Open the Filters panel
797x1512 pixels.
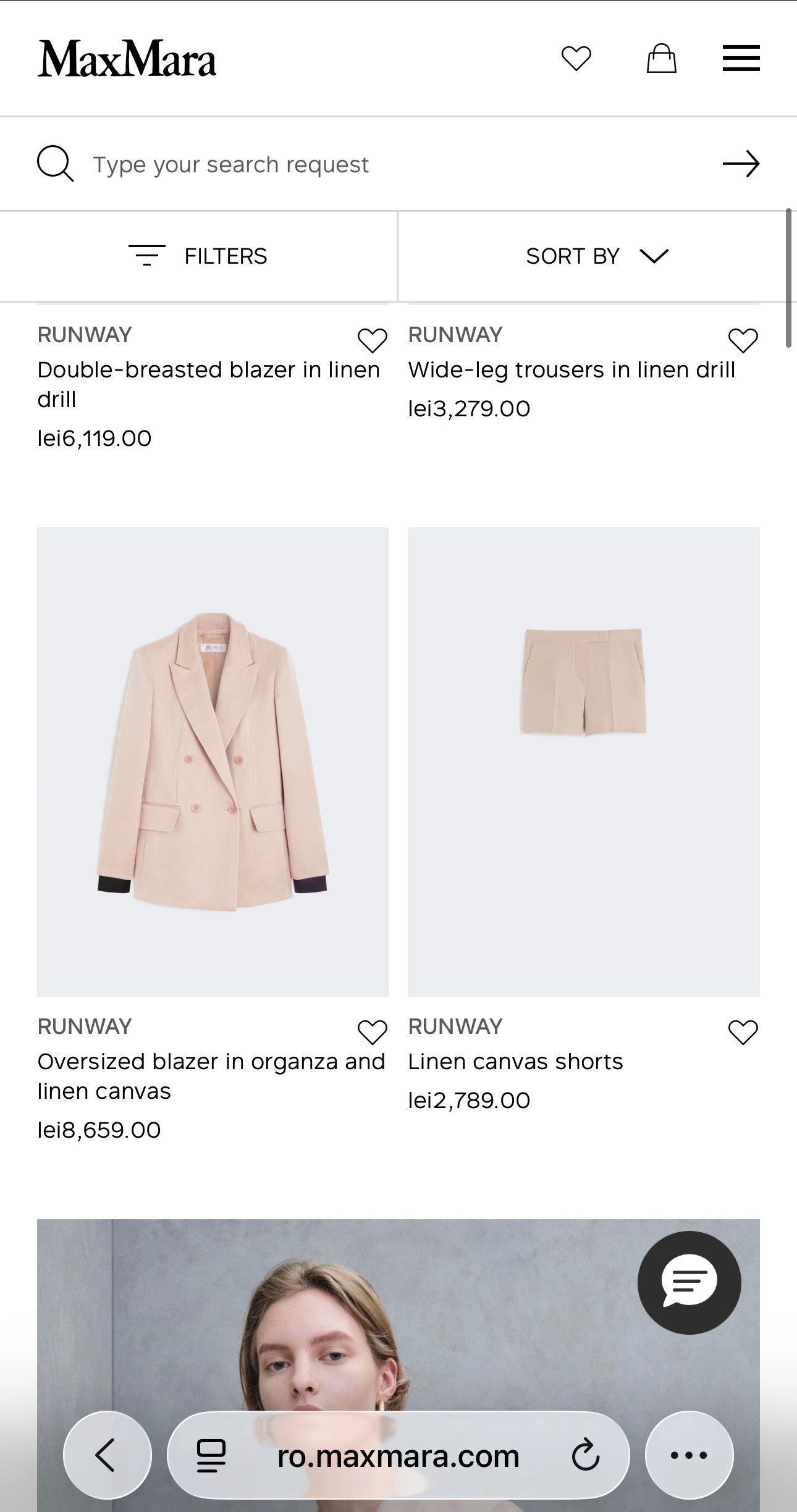[x=198, y=256]
